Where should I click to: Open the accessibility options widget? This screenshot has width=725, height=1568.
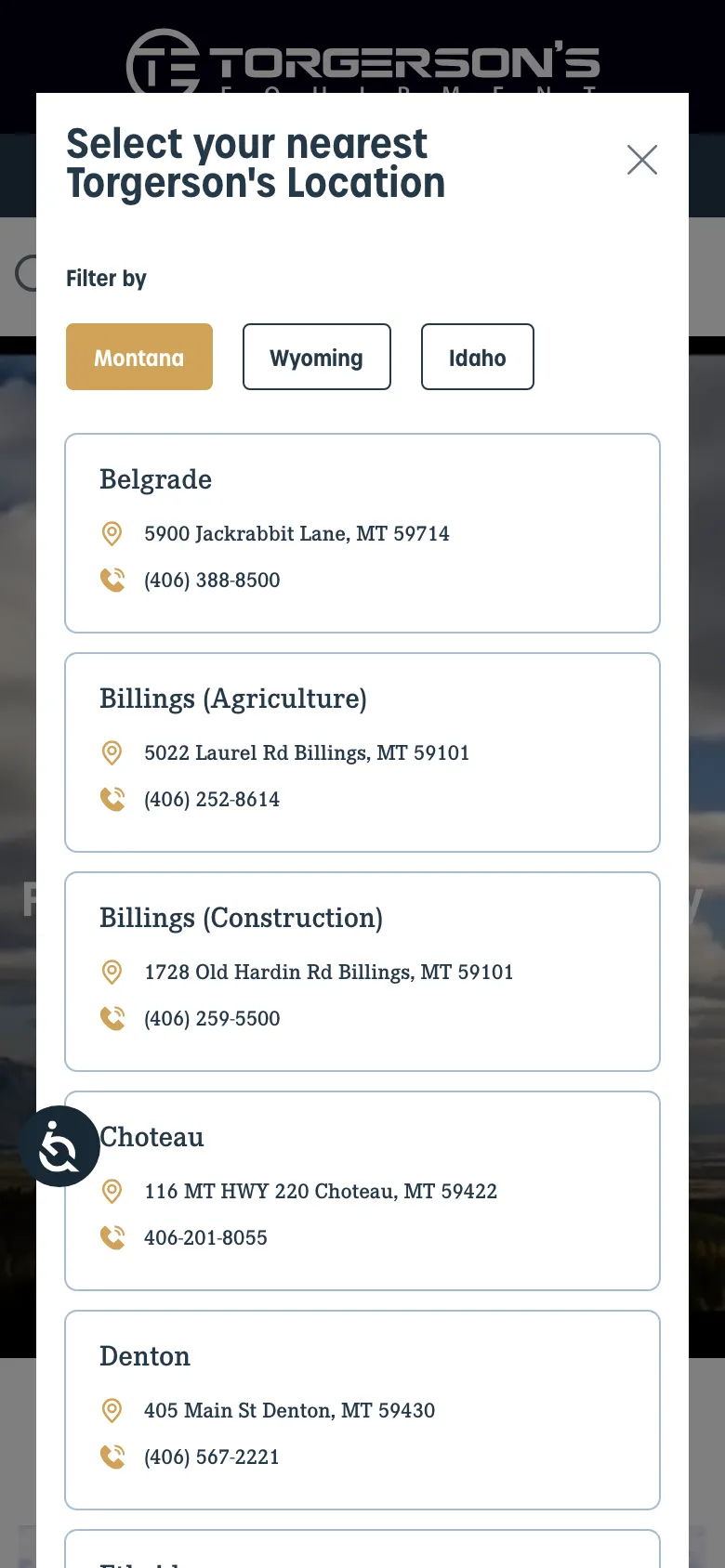(59, 1146)
